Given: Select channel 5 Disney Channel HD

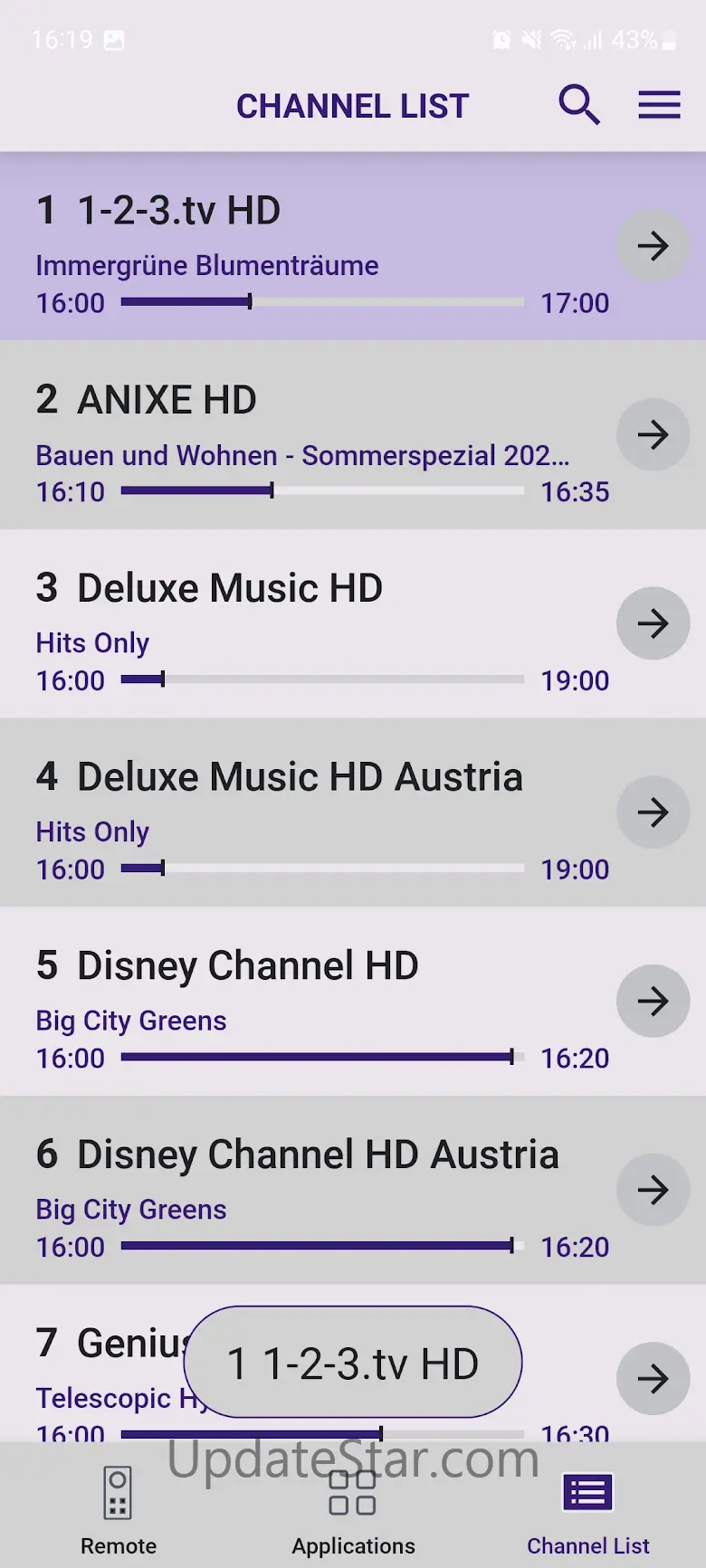Looking at the screenshot, I should (308, 1002).
